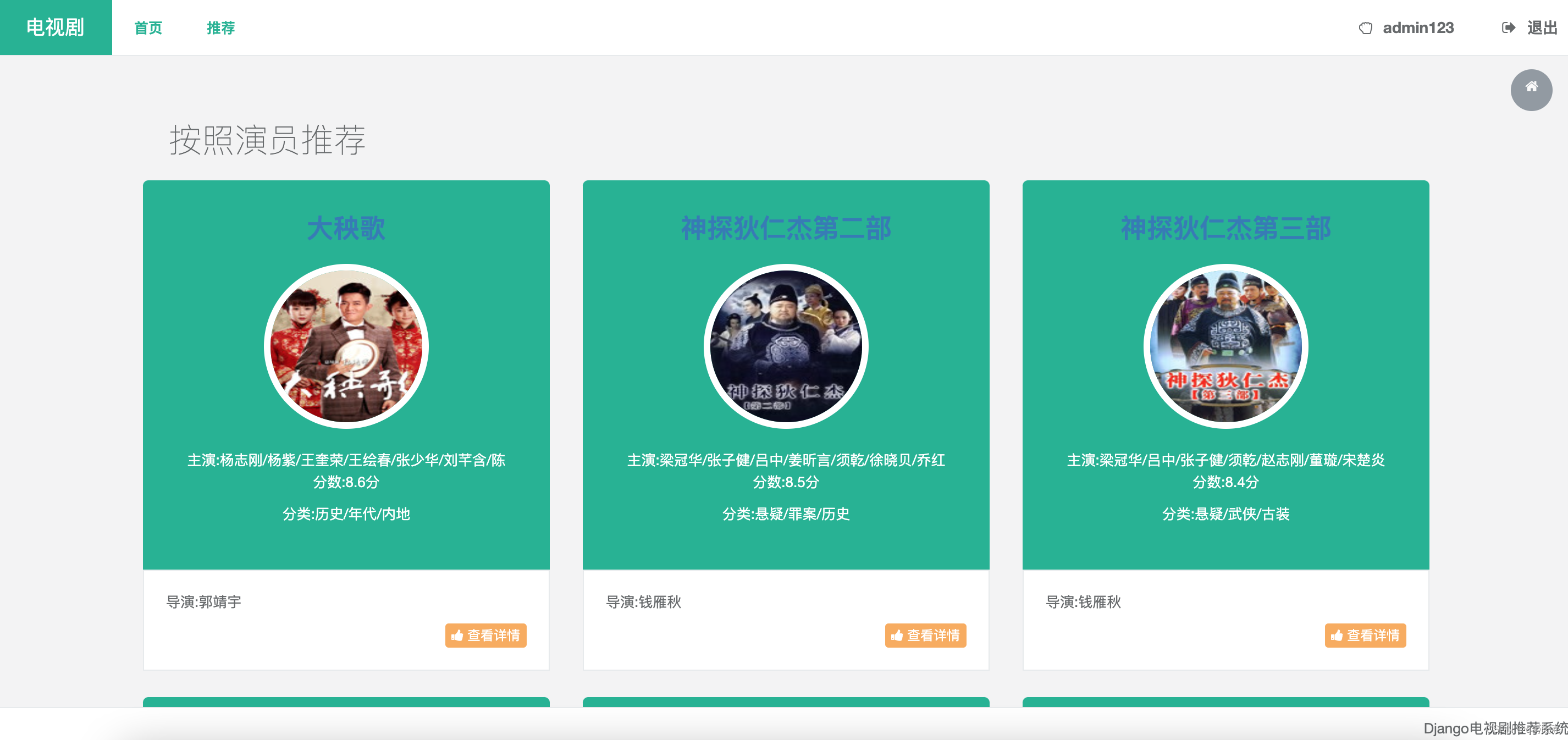Open the 神探狄仁杰第三部 title link
1568x740 pixels.
point(1225,228)
